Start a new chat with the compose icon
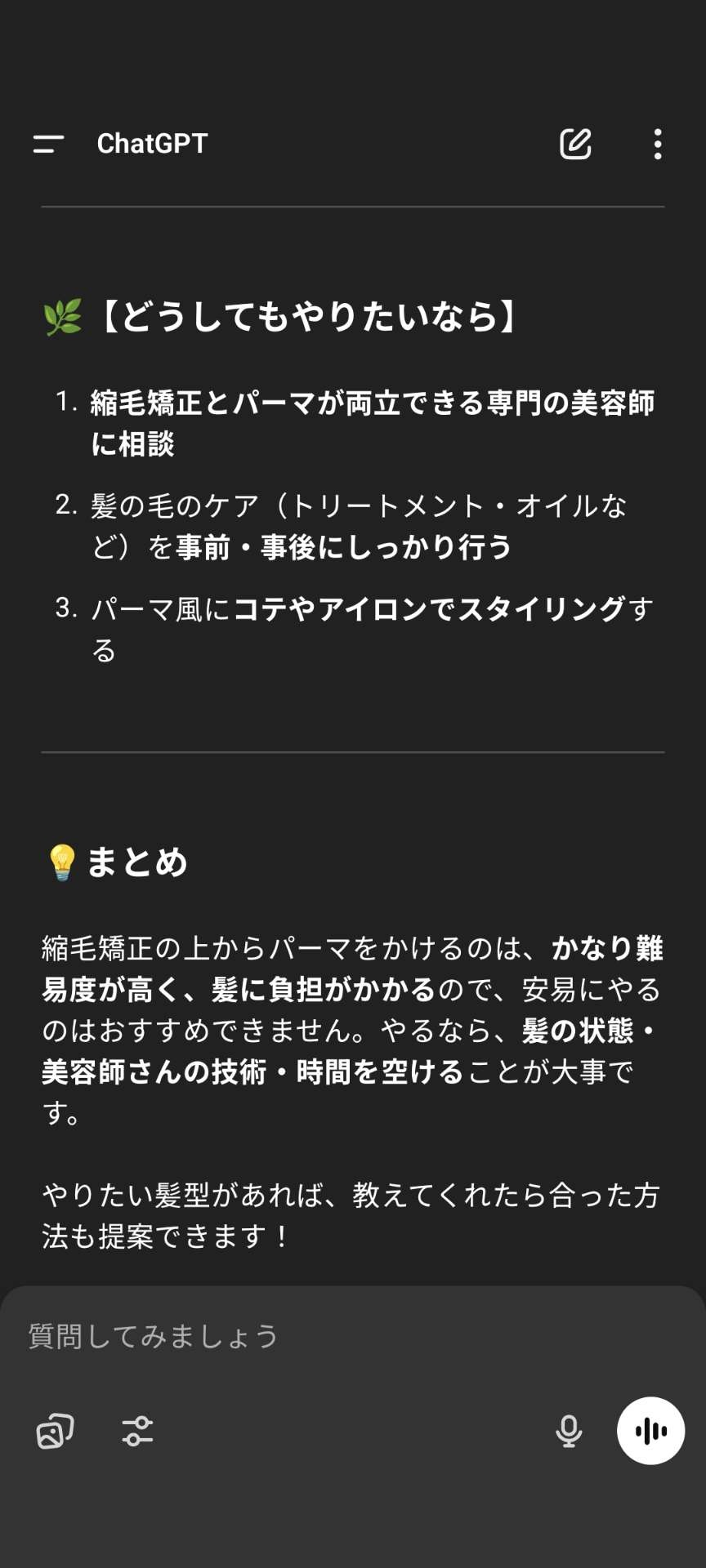706x1568 pixels. click(x=575, y=144)
